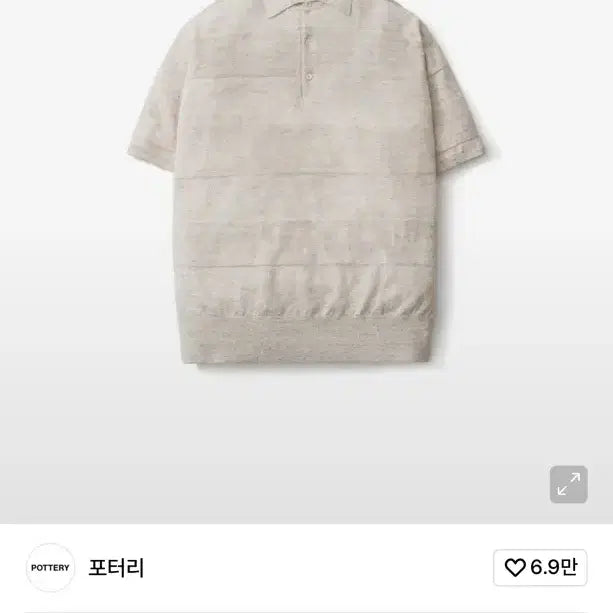Open the 포터리 brand page
Screen dimensions: 613x613
click(x=117, y=568)
